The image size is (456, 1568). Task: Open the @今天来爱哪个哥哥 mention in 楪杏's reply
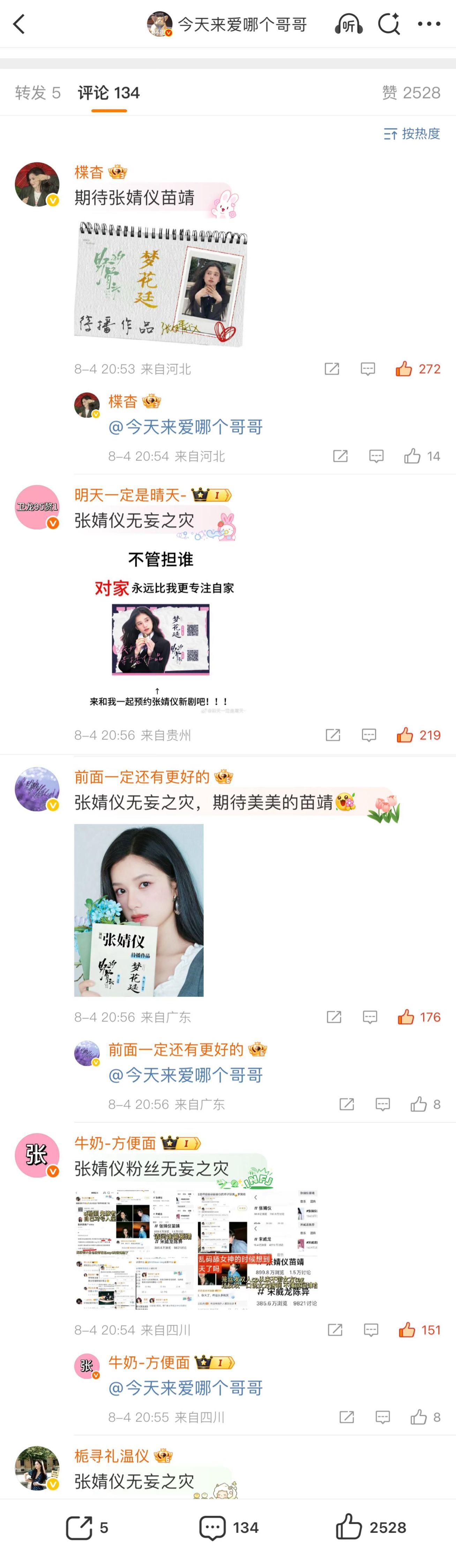(x=185, y=427)
